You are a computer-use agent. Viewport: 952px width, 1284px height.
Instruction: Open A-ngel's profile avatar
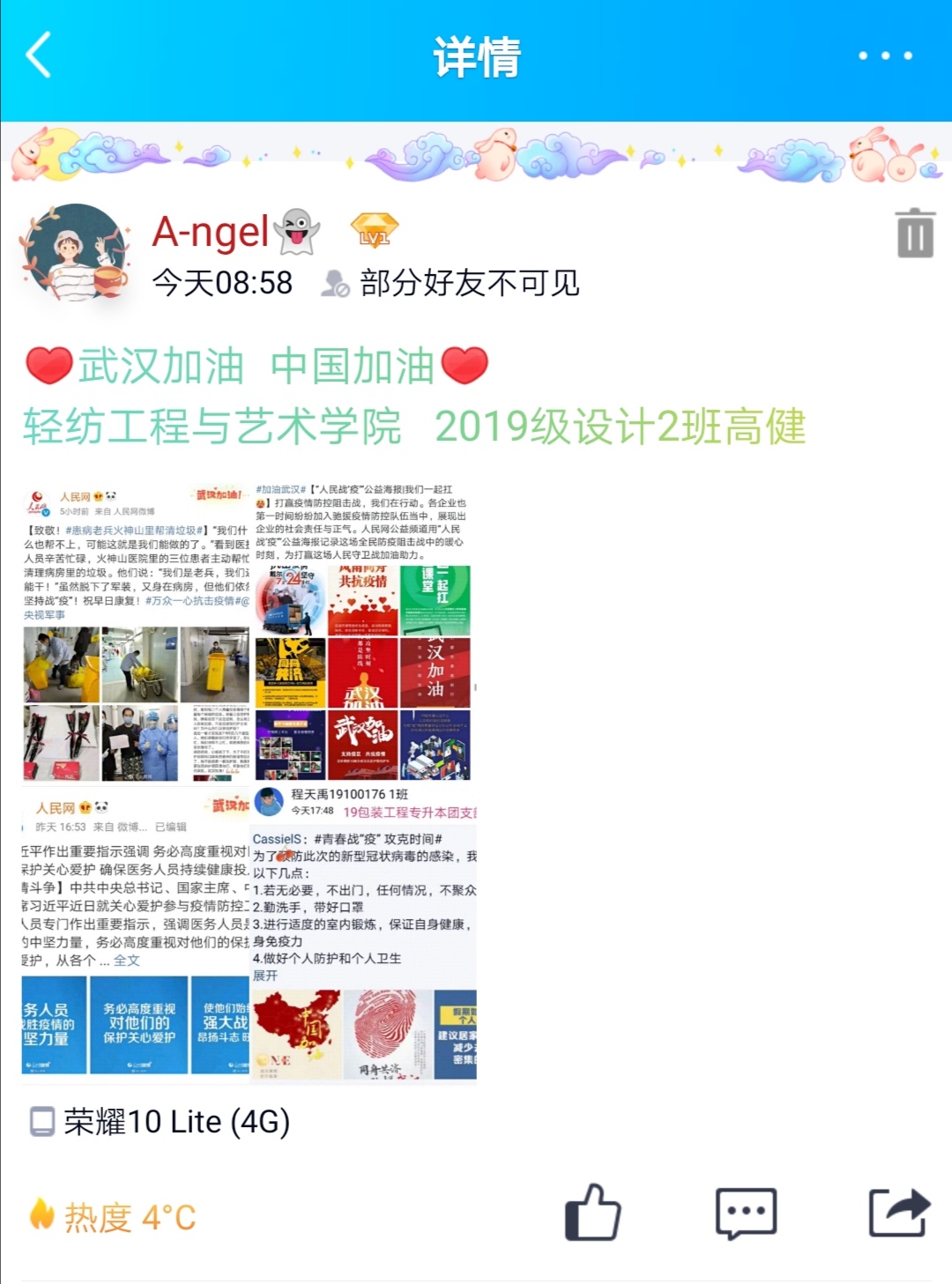(77, 254)
